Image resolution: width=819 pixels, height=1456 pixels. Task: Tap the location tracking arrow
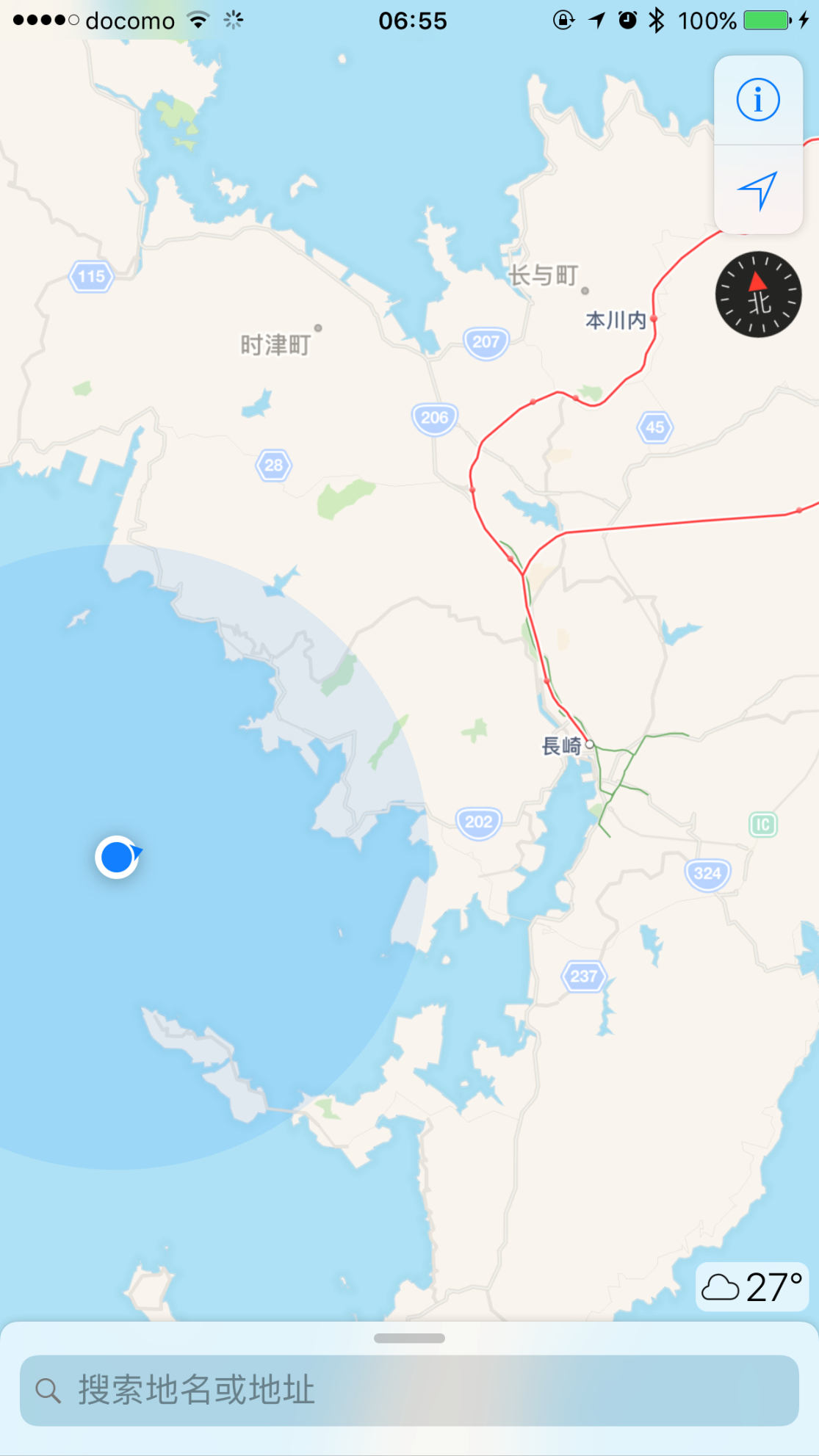click(x=758, y=190)
